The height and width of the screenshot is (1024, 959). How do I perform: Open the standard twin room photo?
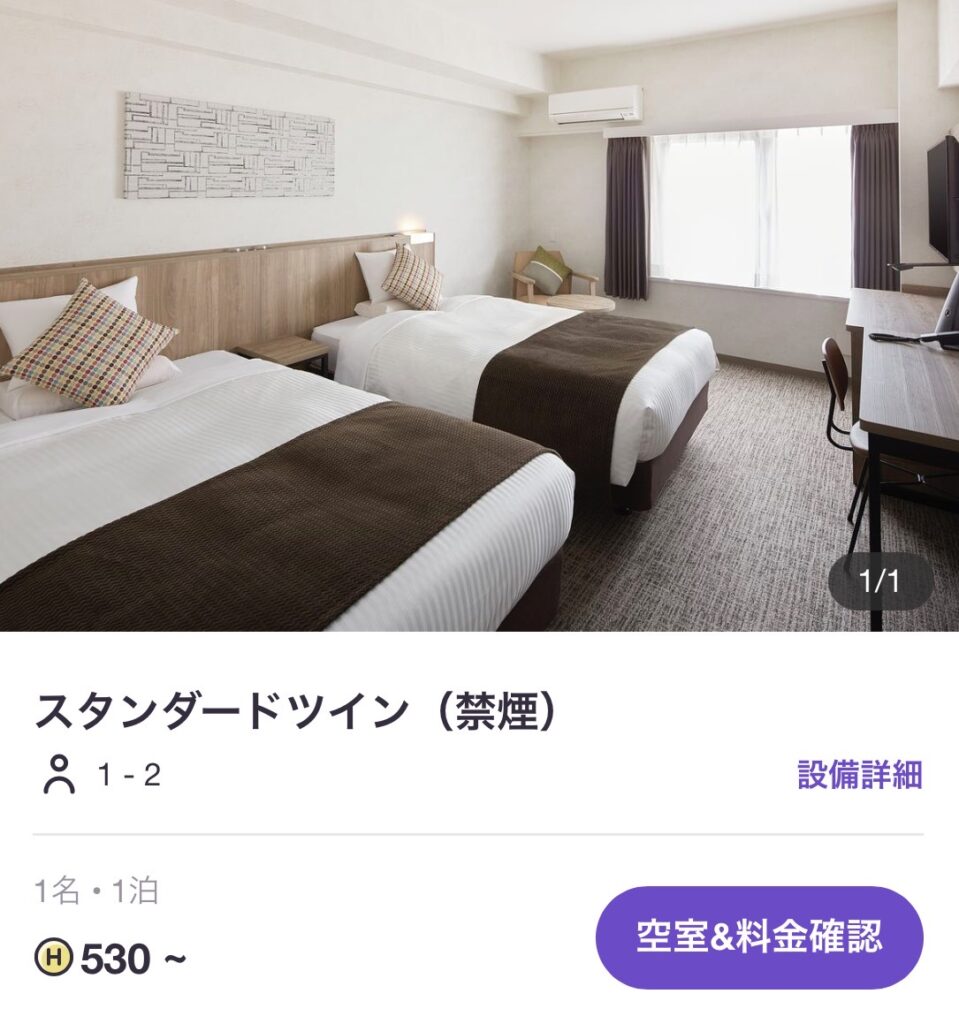pyautogui.click(x=479, y=315)
